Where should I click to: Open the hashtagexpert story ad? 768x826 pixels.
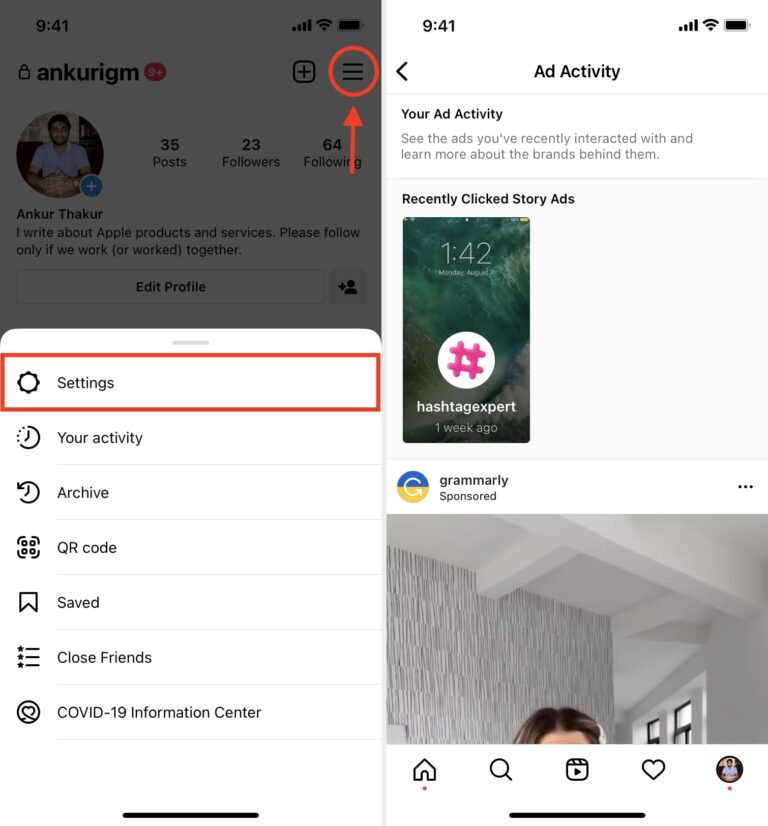[466, 330]
